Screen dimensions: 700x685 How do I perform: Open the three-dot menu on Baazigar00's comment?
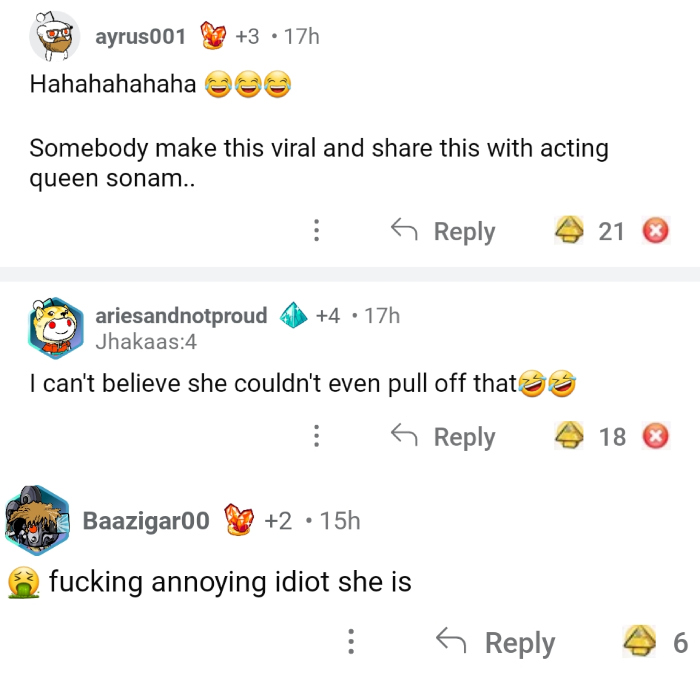[x=351, y=642]
